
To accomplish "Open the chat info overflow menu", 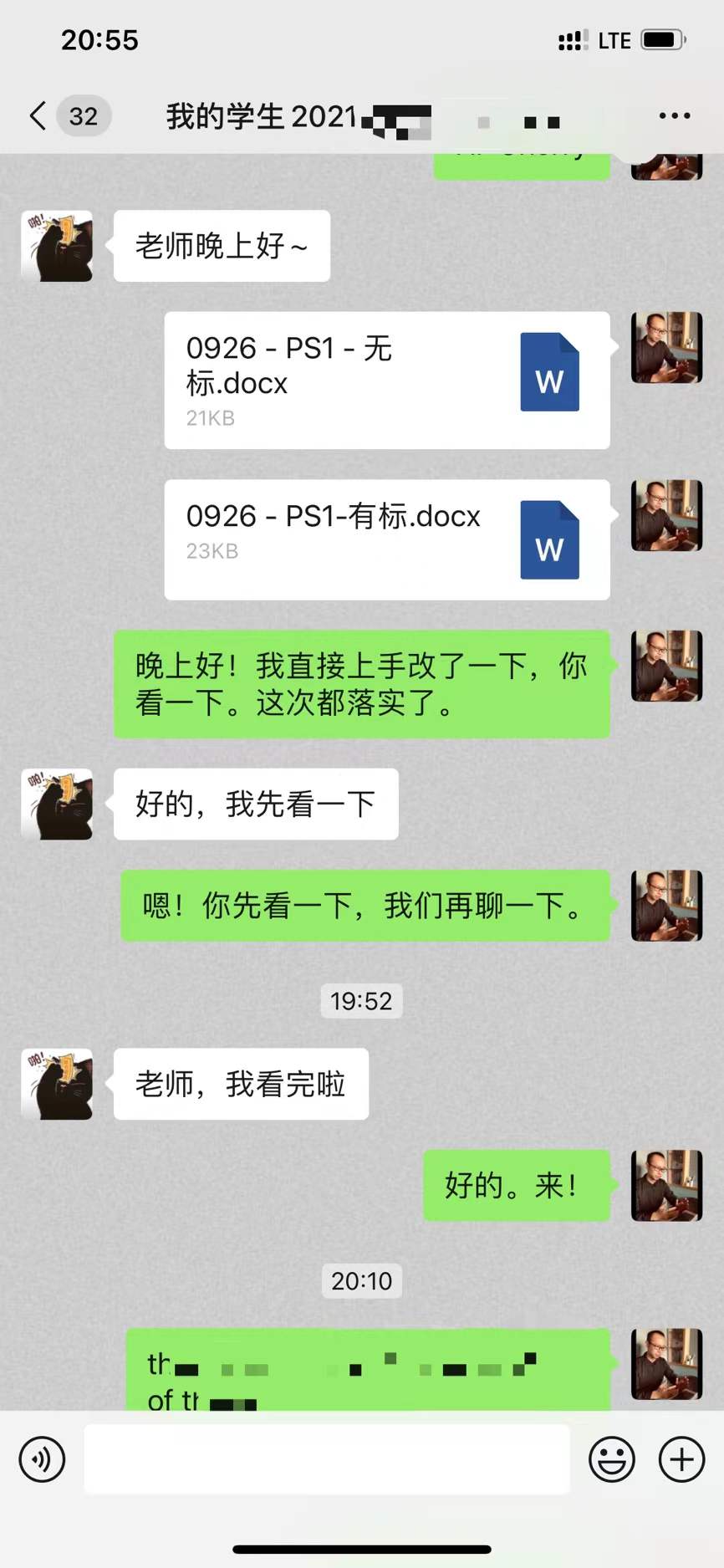I will (x=674, y=116).
